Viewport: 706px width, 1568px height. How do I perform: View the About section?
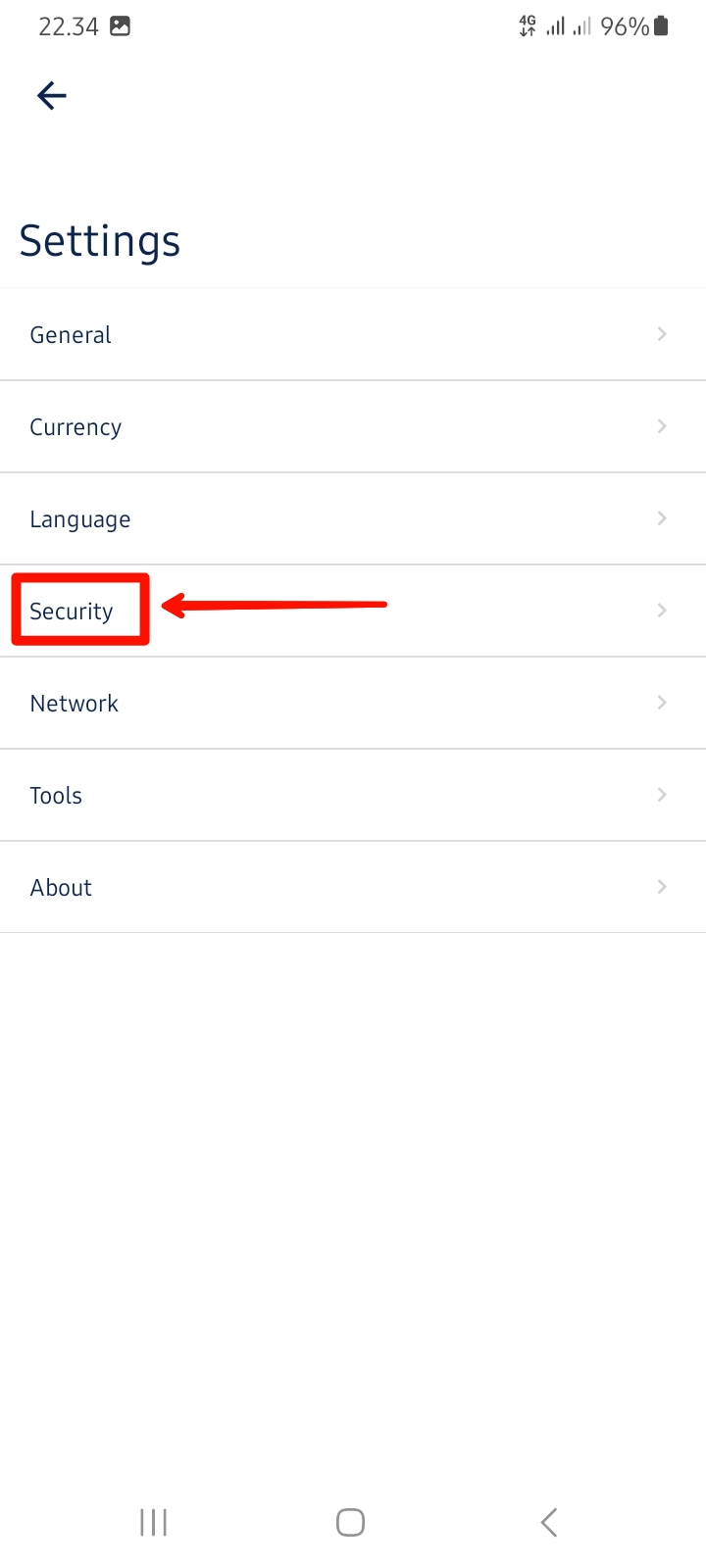coord(353,888)
